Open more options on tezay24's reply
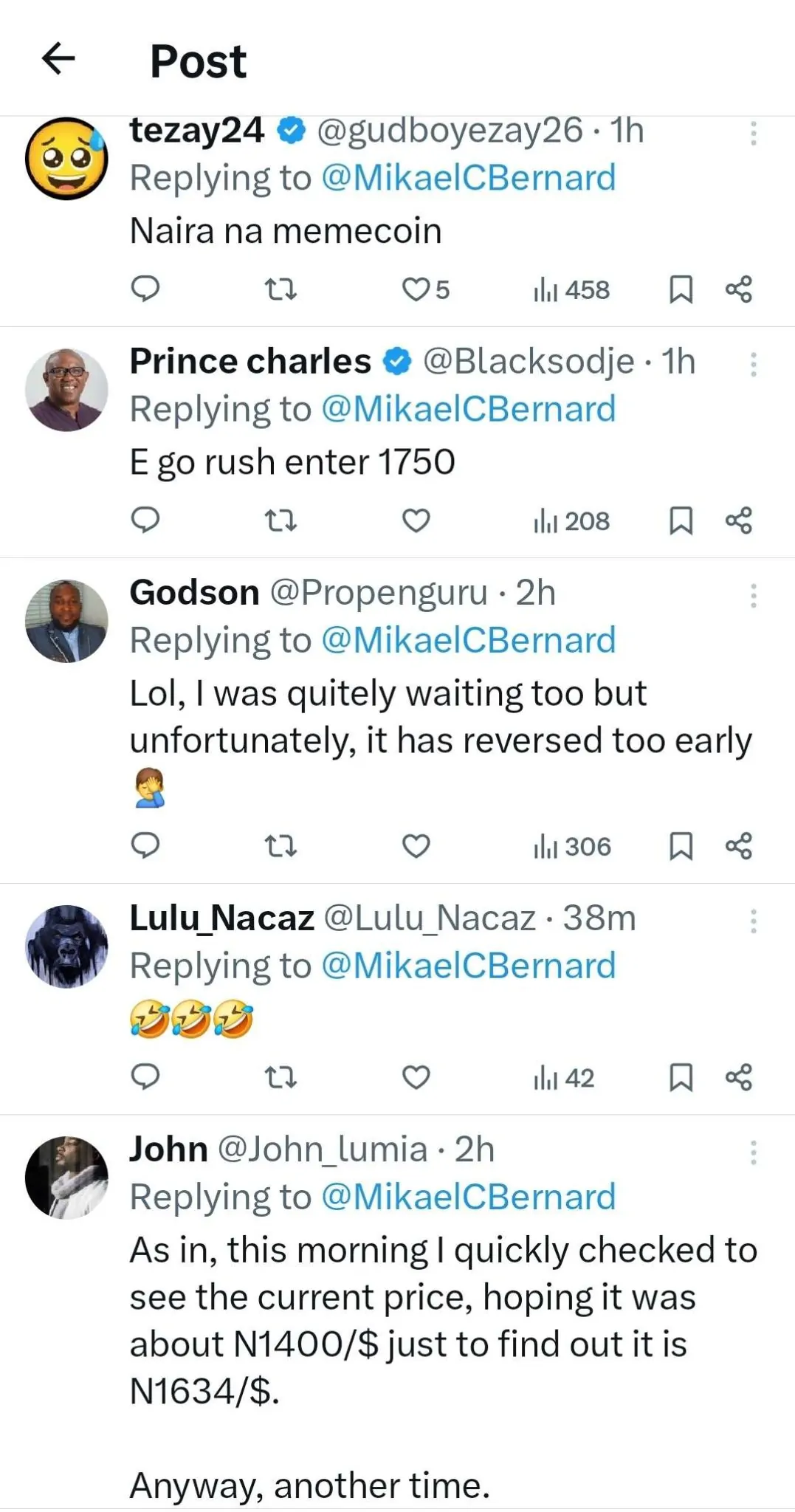This screenshot has width=795, height=1512. (753, 133)
